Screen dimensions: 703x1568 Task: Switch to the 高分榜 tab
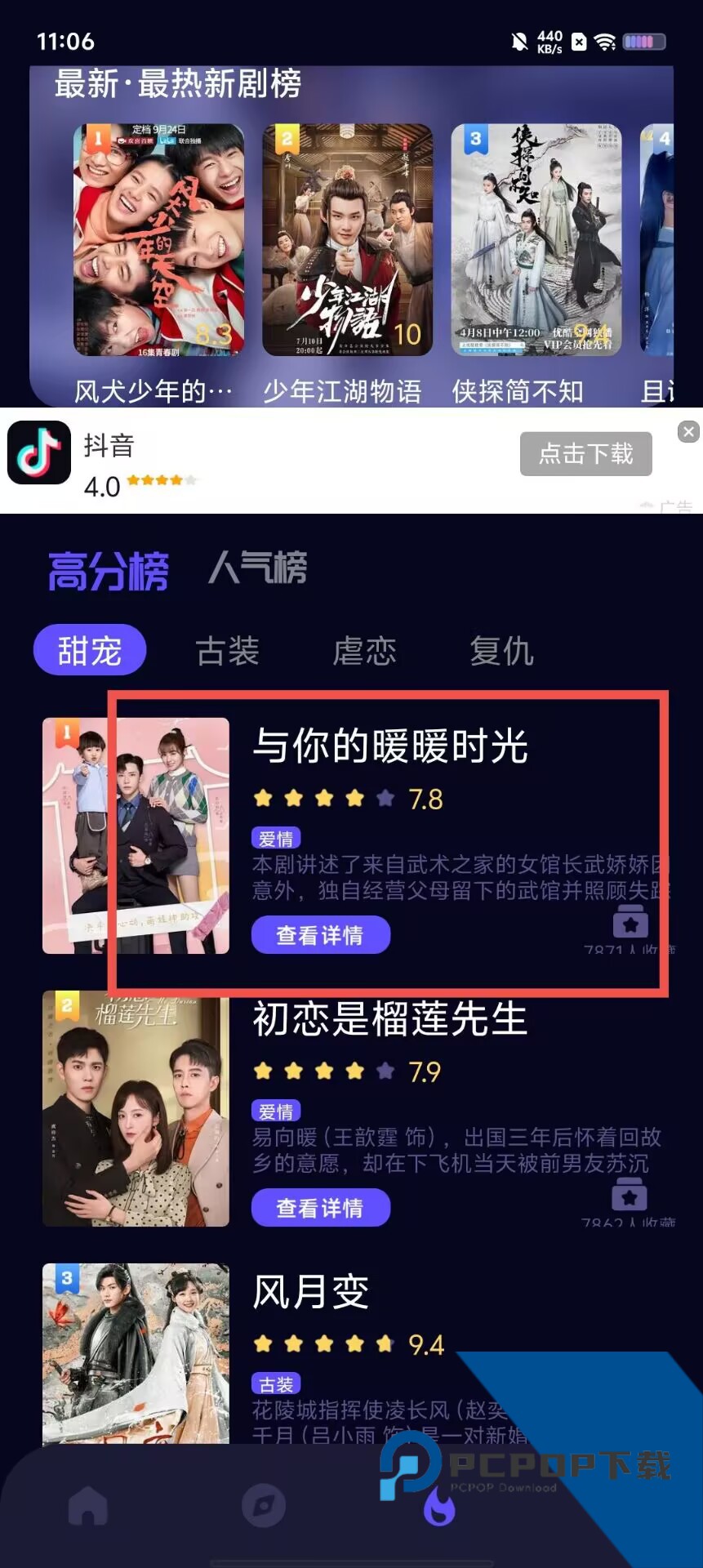[109, 570]
